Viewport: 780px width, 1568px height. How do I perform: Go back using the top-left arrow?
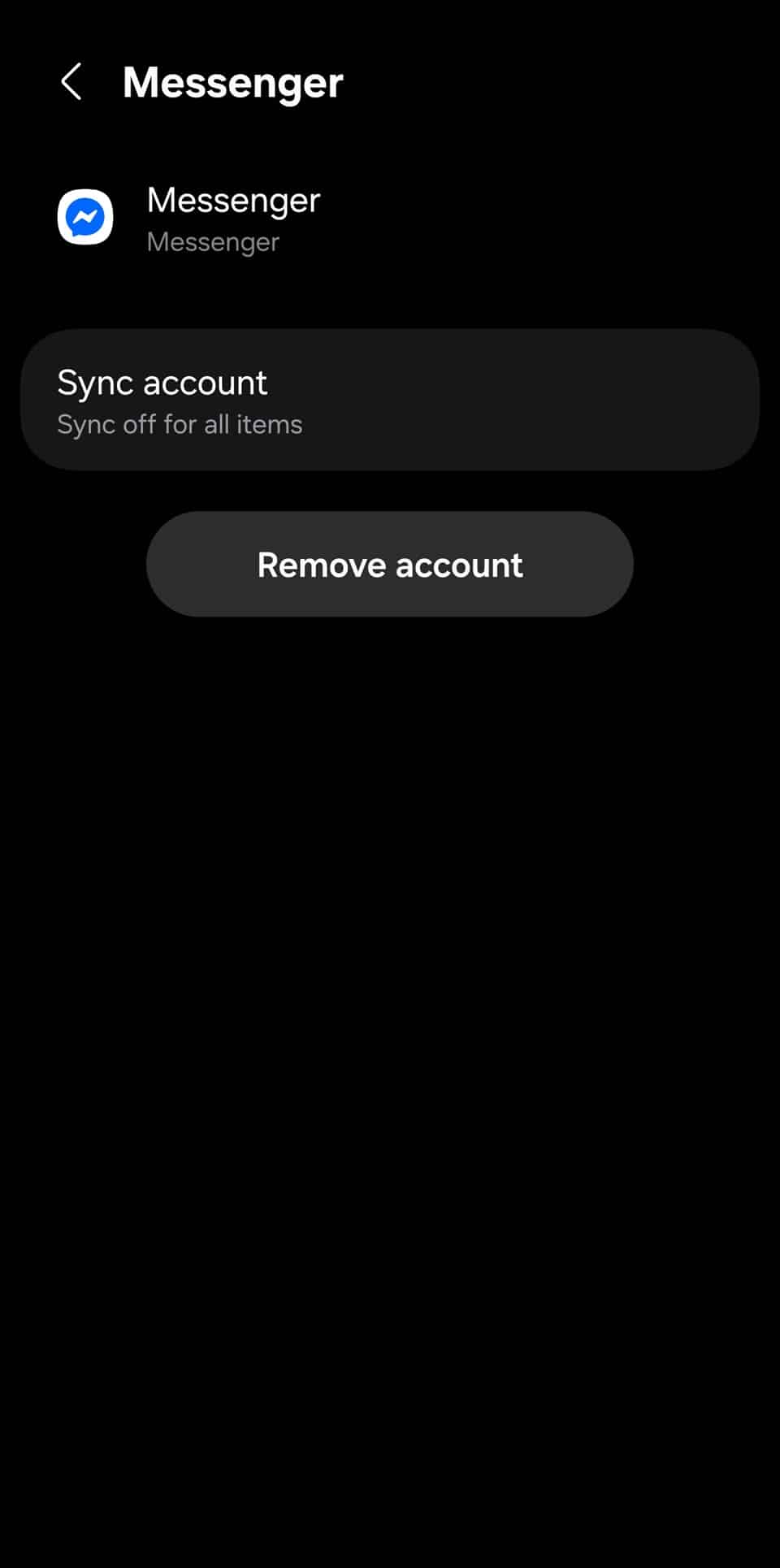(71, 82)
